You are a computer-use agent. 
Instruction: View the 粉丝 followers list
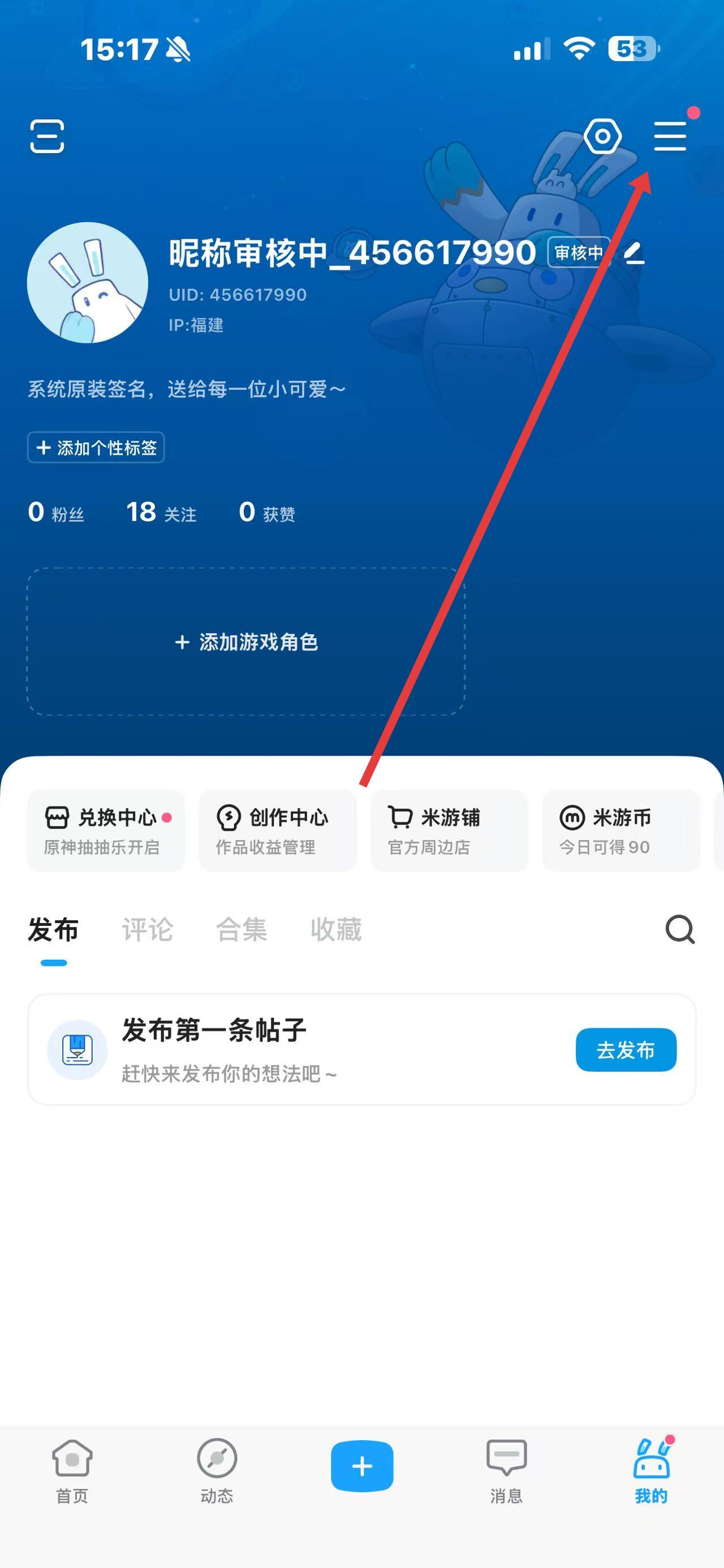click(56, 513)
